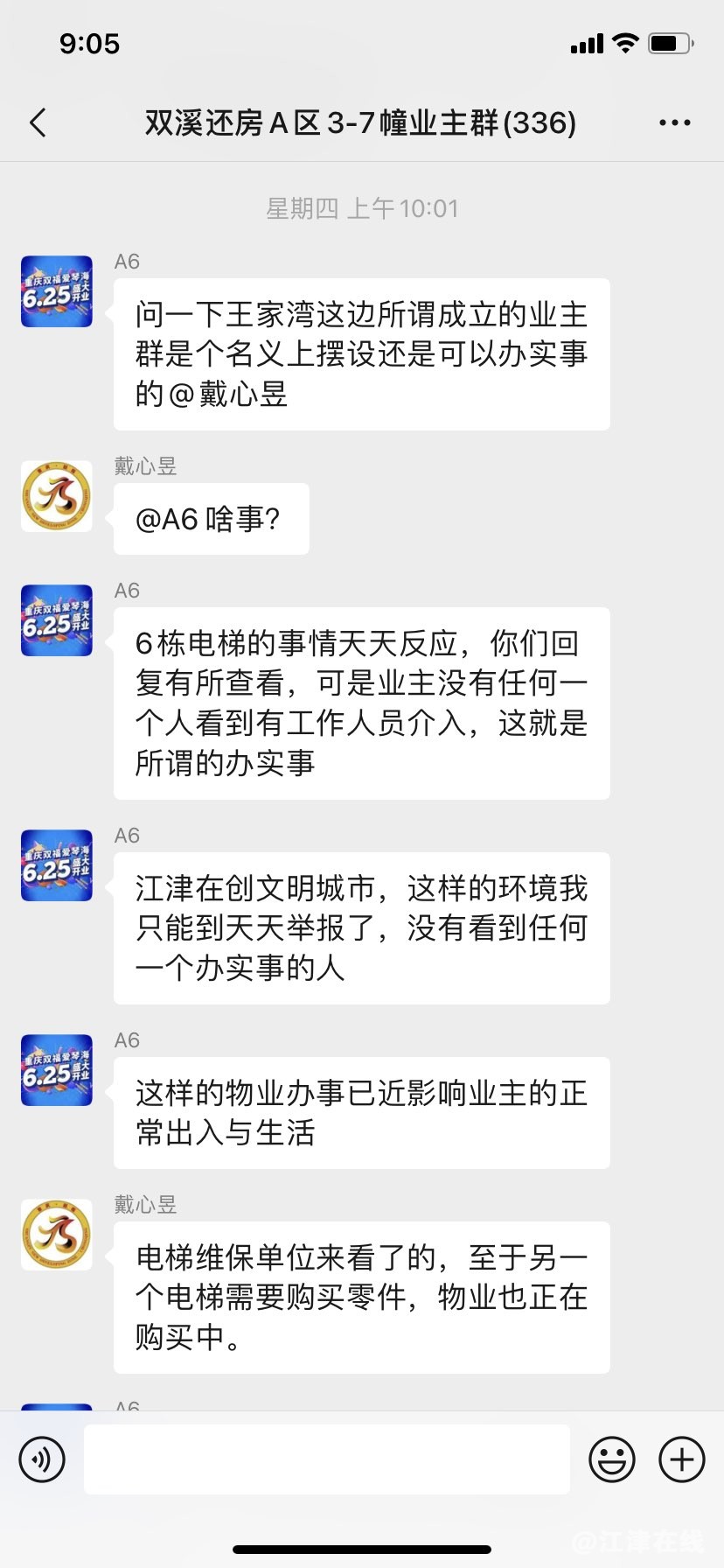Open A6's avatar beside the 王家湾 message

click(57, 291)
